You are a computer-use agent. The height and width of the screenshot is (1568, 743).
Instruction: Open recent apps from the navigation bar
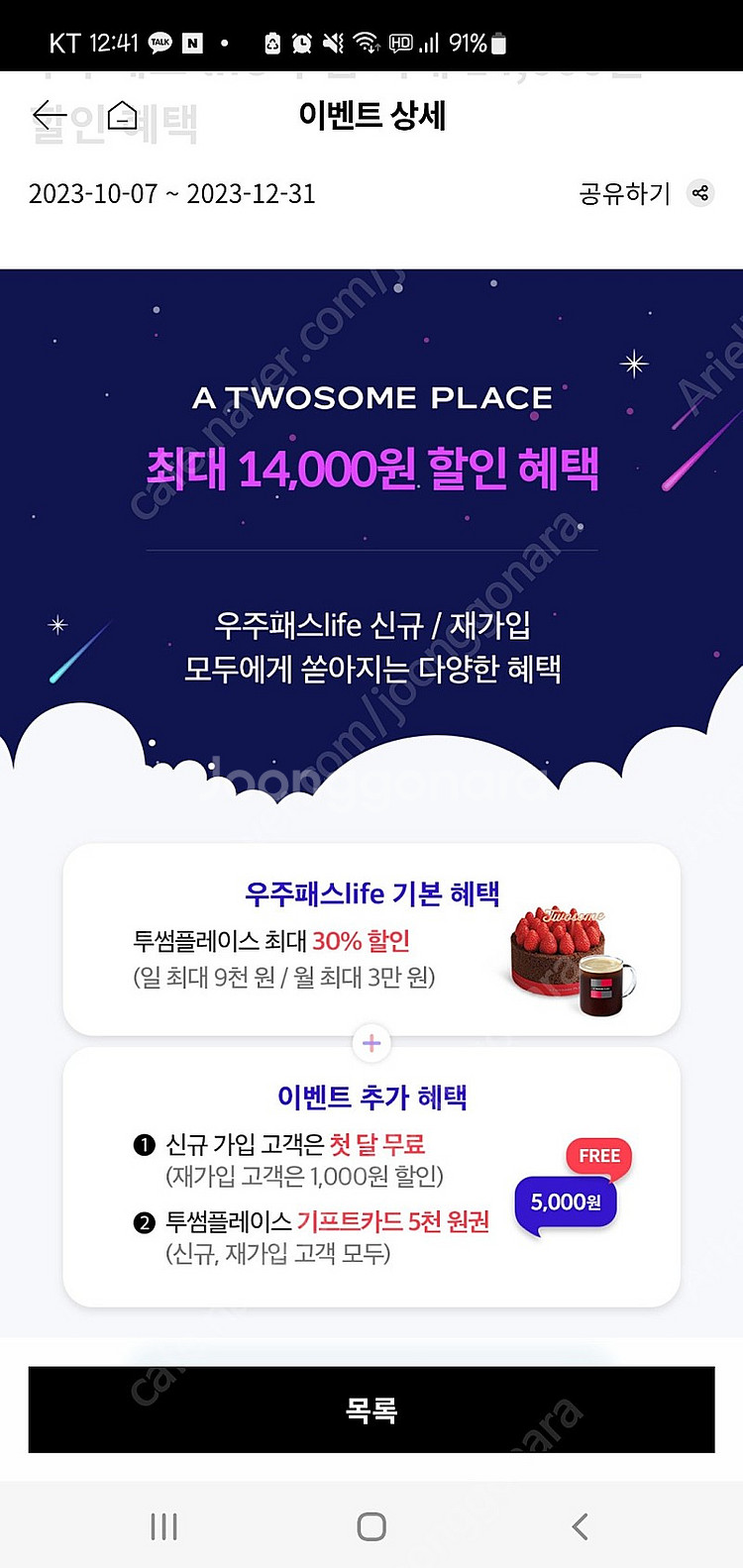163,1526
